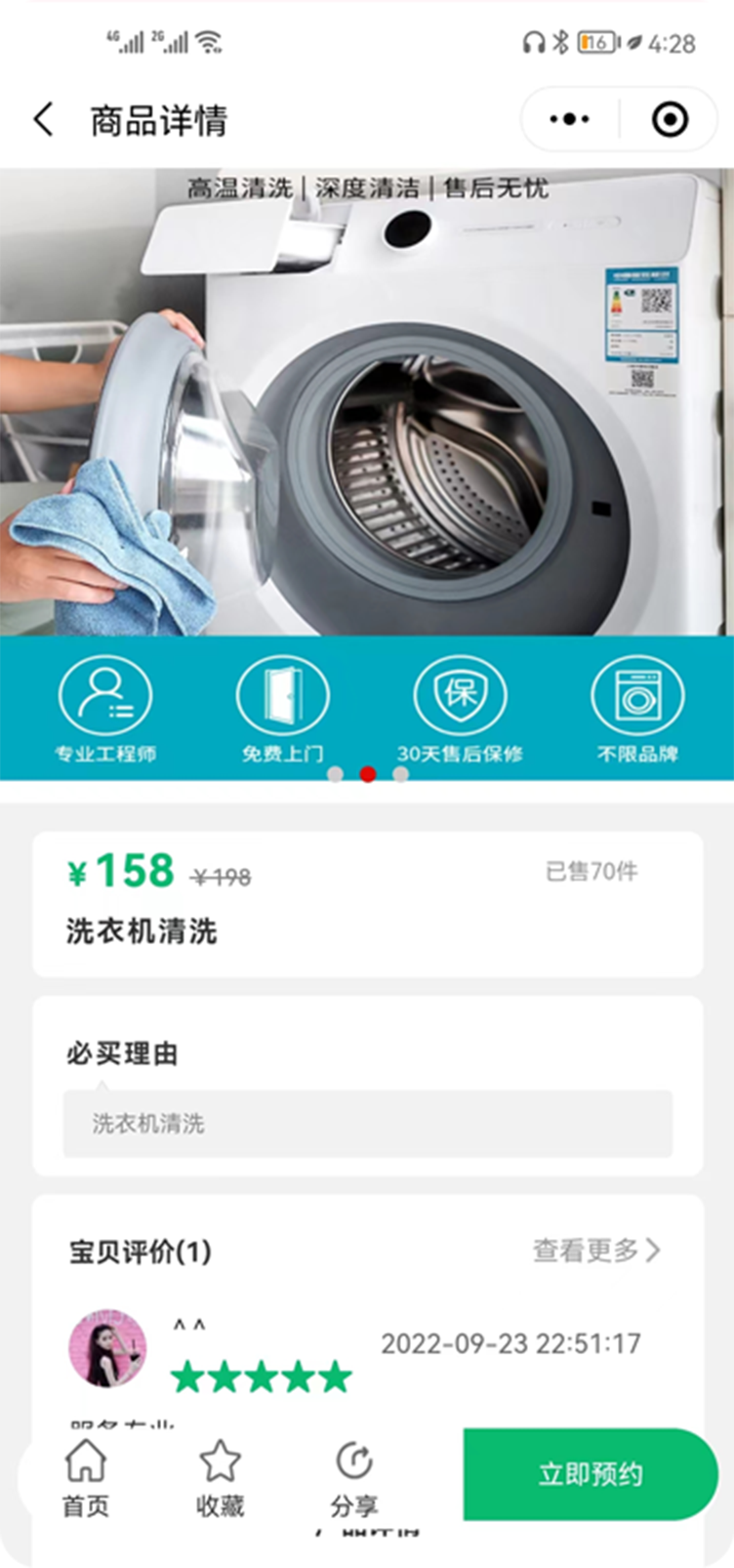Go back from 商品详情 page
734x1568 pixels.
44,120
